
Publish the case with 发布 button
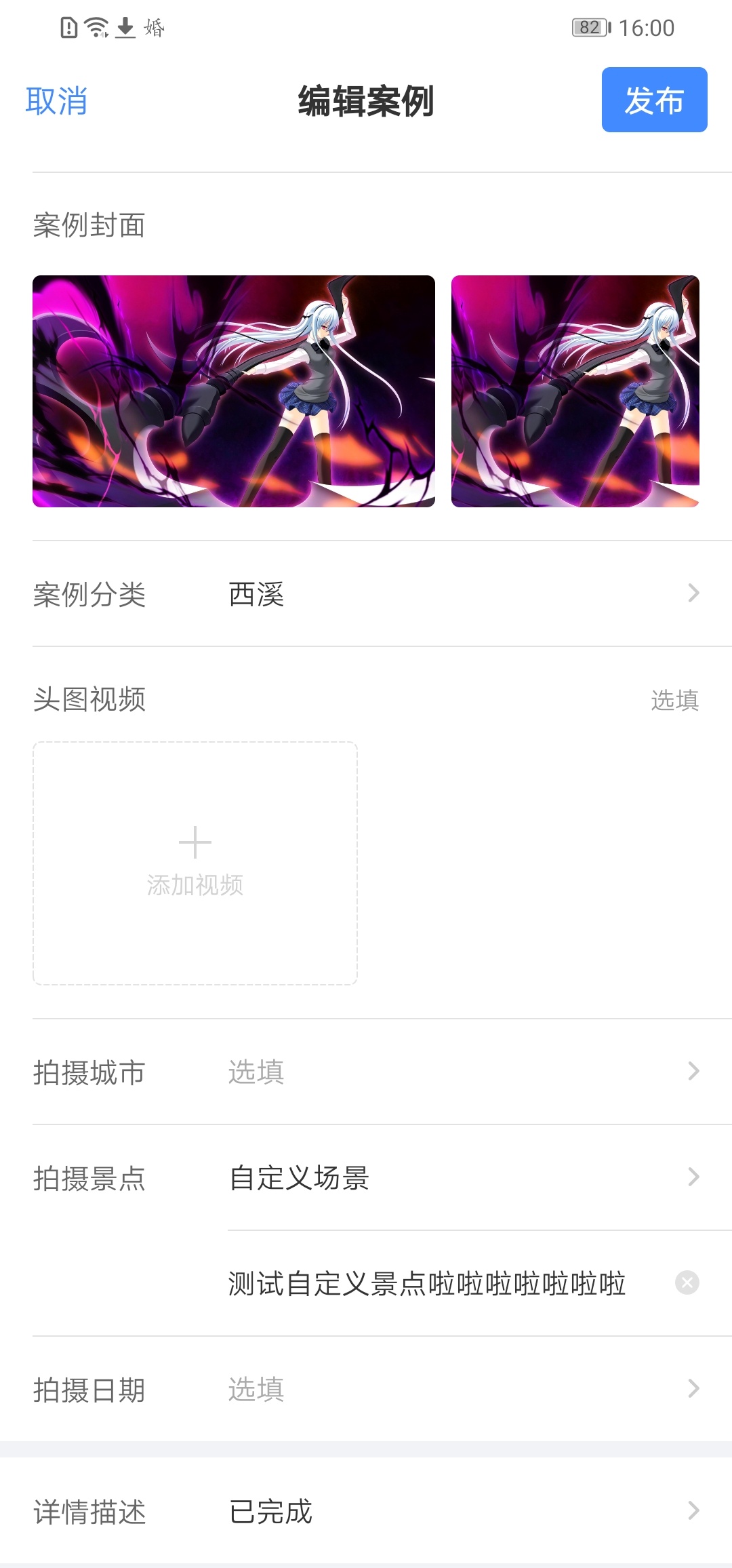(654, 100)
